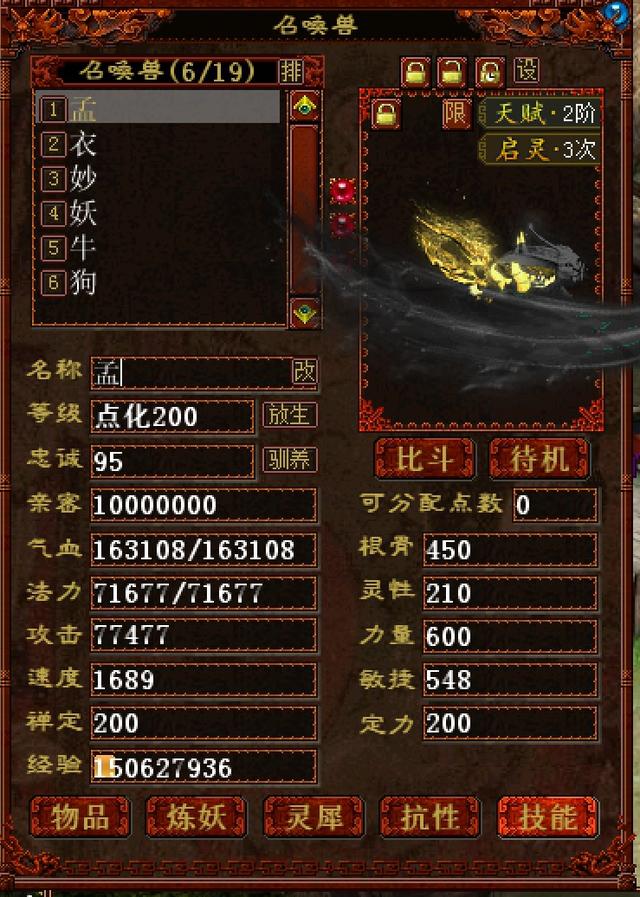Tap 放生 to release the beast
Image resolution: width=640 pixels, height=897 pixels.
click(290, 415)
